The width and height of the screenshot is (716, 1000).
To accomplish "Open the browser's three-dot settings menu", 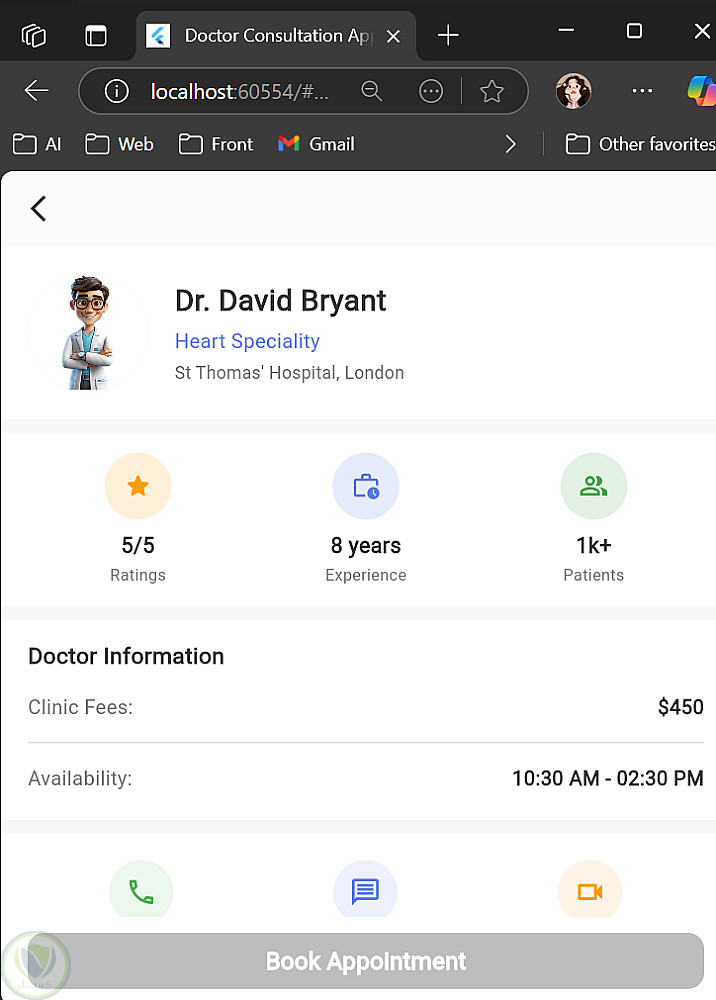I will point(642,92).
